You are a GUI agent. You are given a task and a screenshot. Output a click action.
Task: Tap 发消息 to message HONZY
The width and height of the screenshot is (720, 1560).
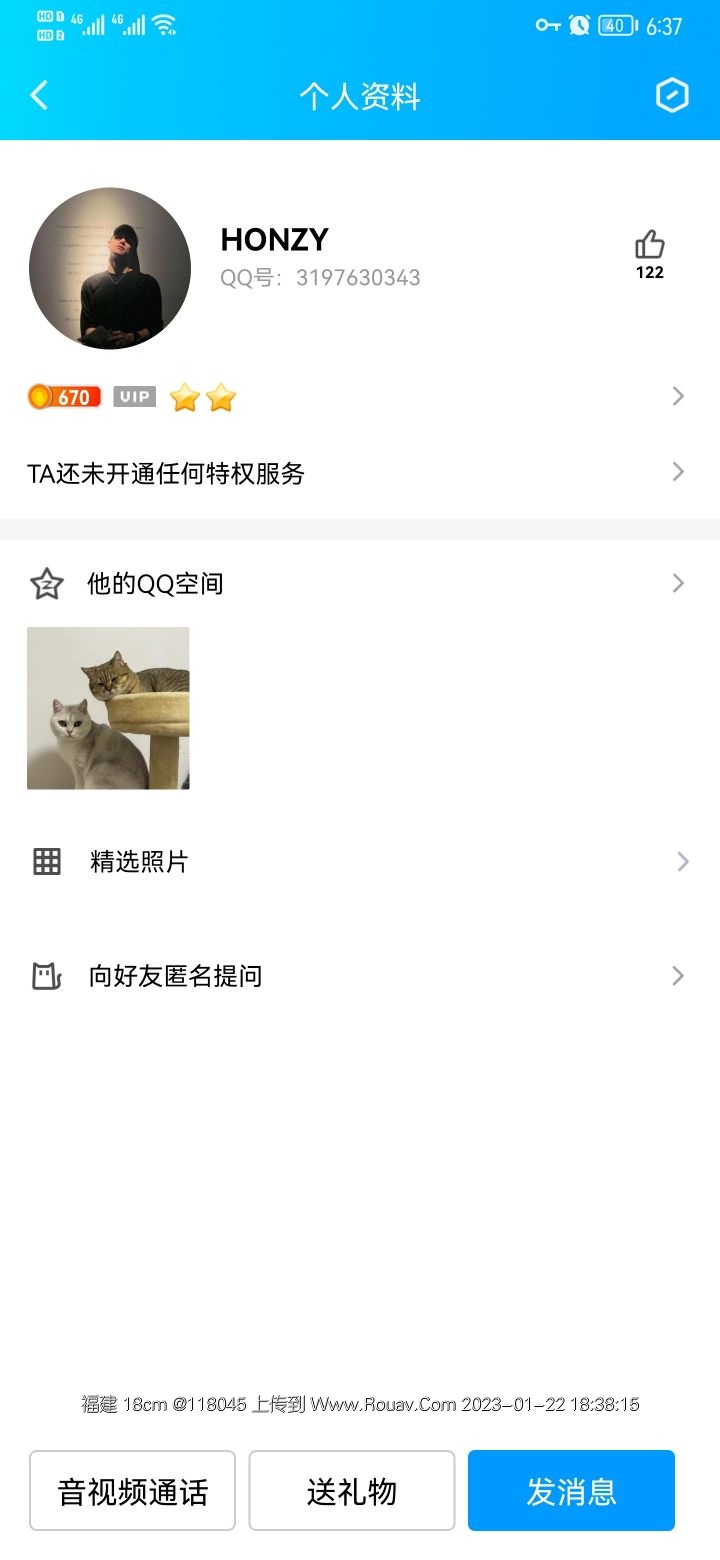point(571,1491)
